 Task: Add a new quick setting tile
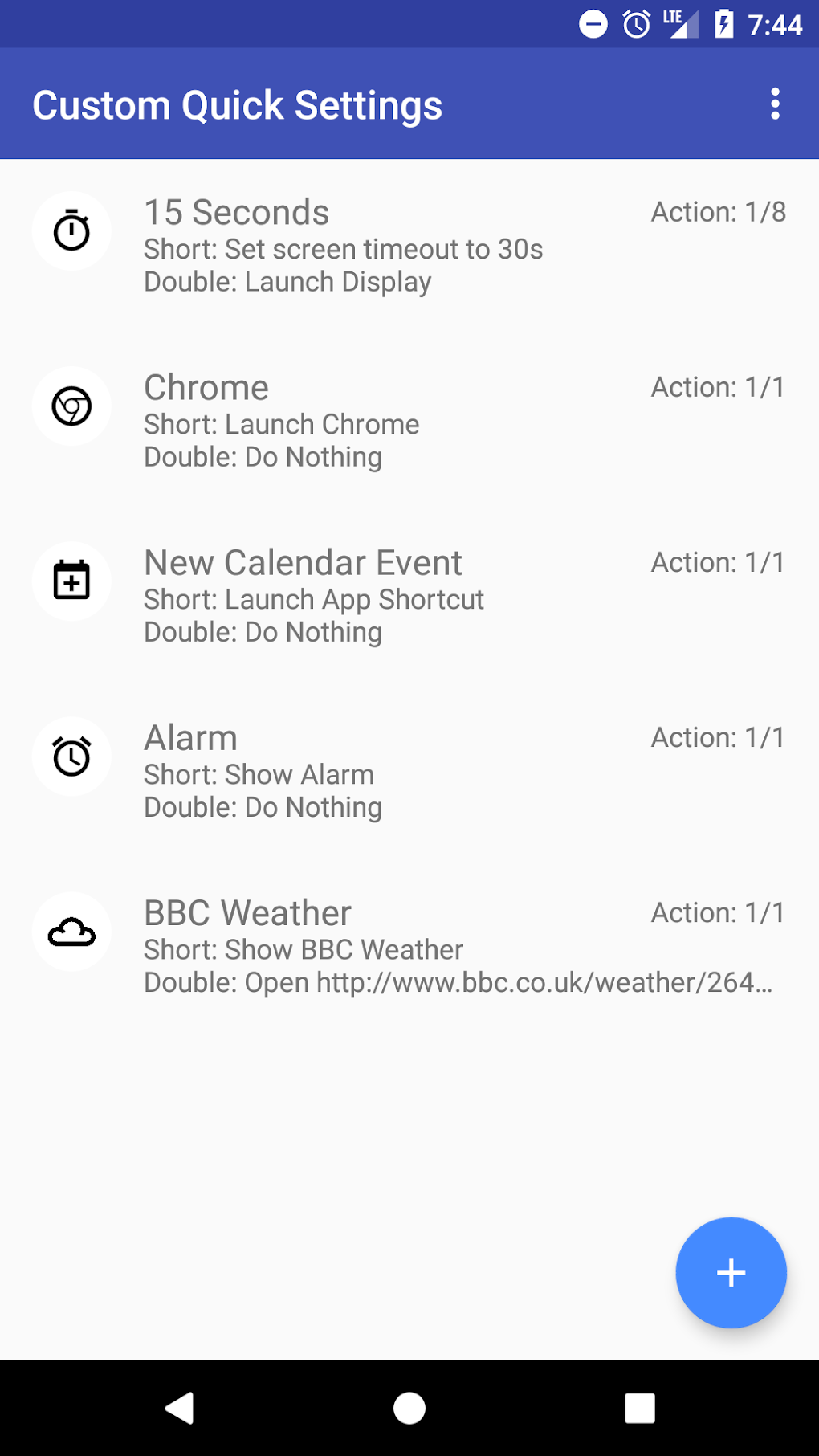click(731, 1272)
